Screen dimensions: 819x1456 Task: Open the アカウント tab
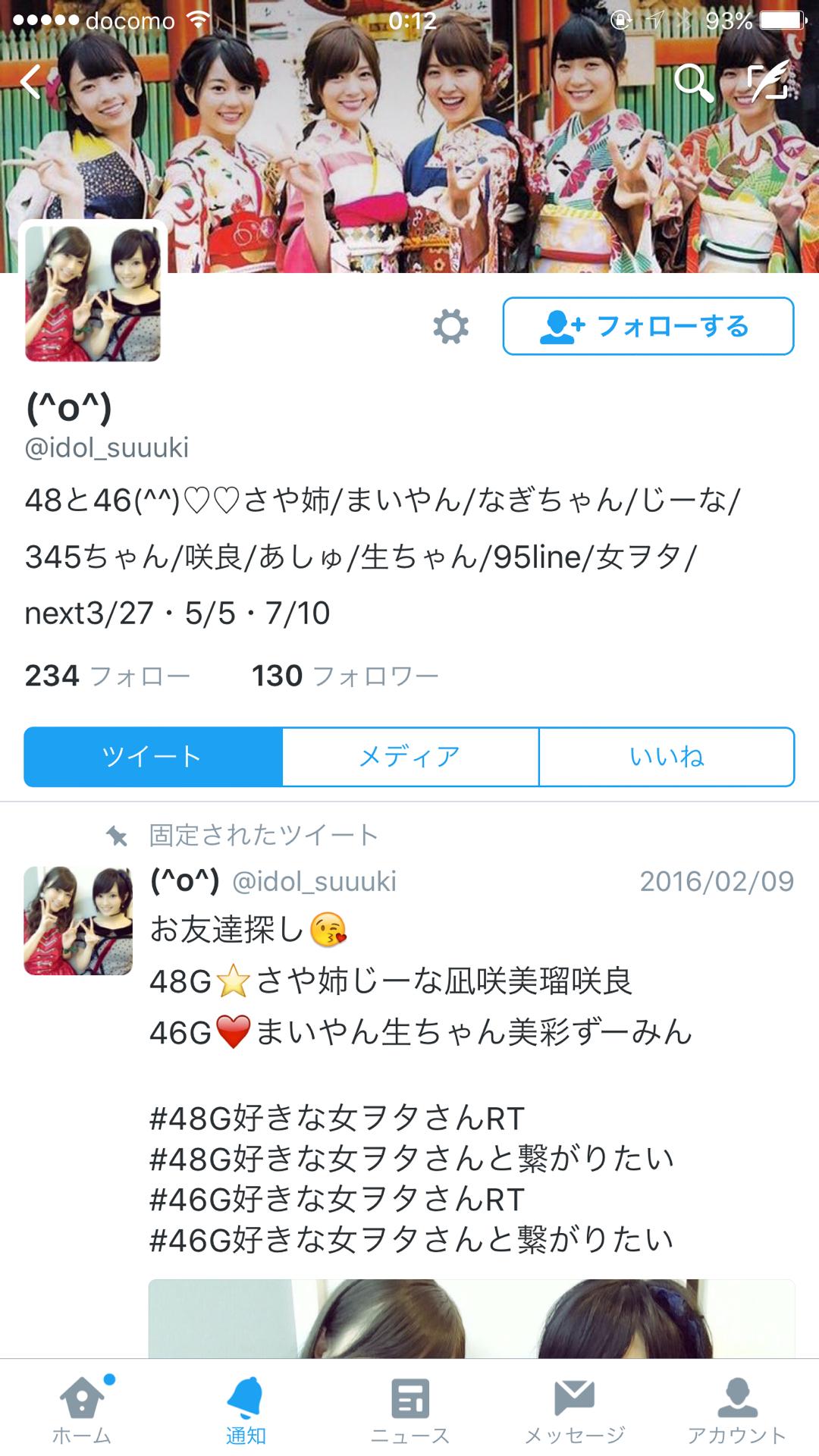[x=736, y=1412]
